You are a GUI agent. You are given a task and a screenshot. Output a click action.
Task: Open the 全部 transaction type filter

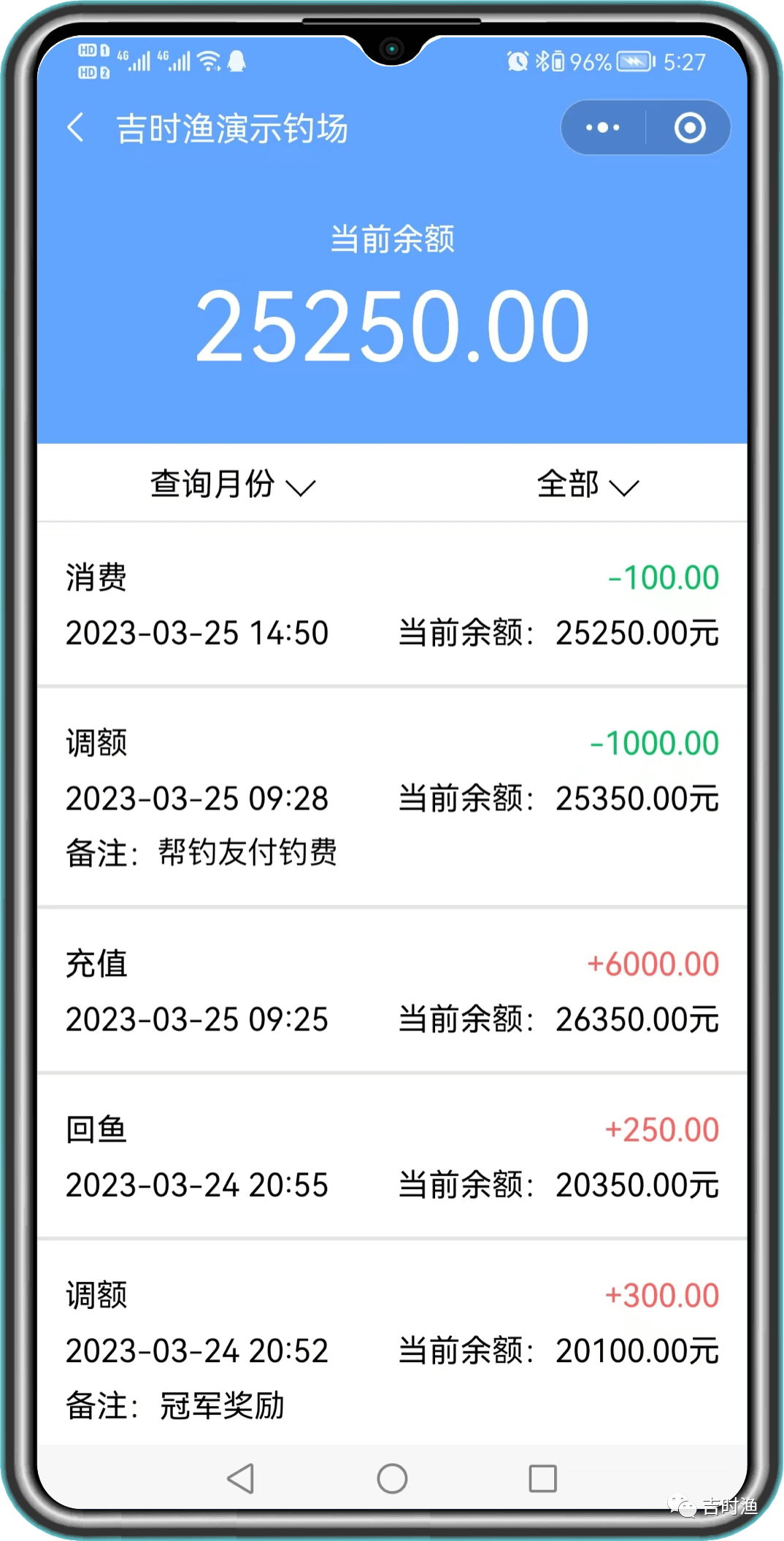[587, 485]
